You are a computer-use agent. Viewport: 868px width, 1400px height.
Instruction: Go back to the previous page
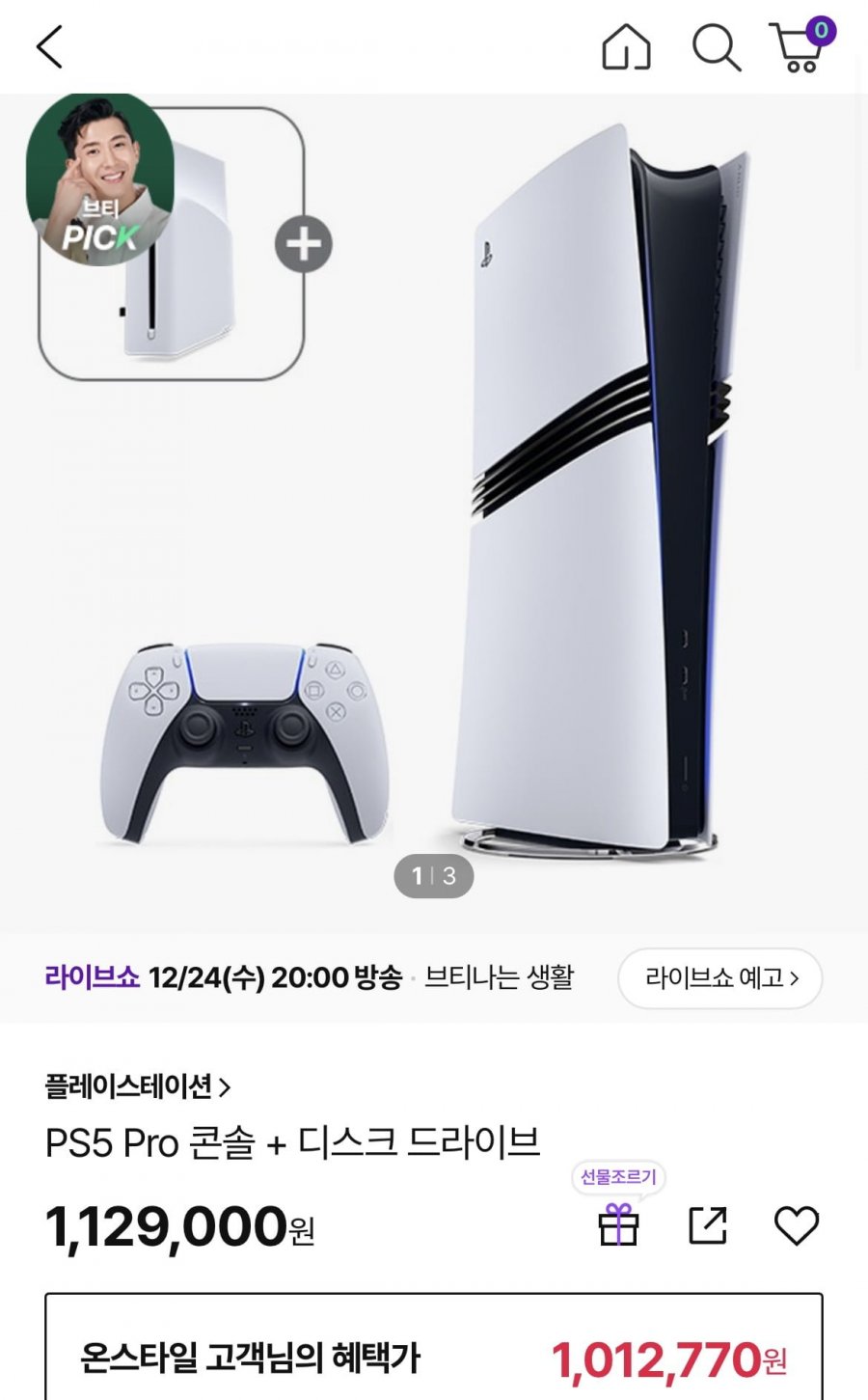(49, 46)
